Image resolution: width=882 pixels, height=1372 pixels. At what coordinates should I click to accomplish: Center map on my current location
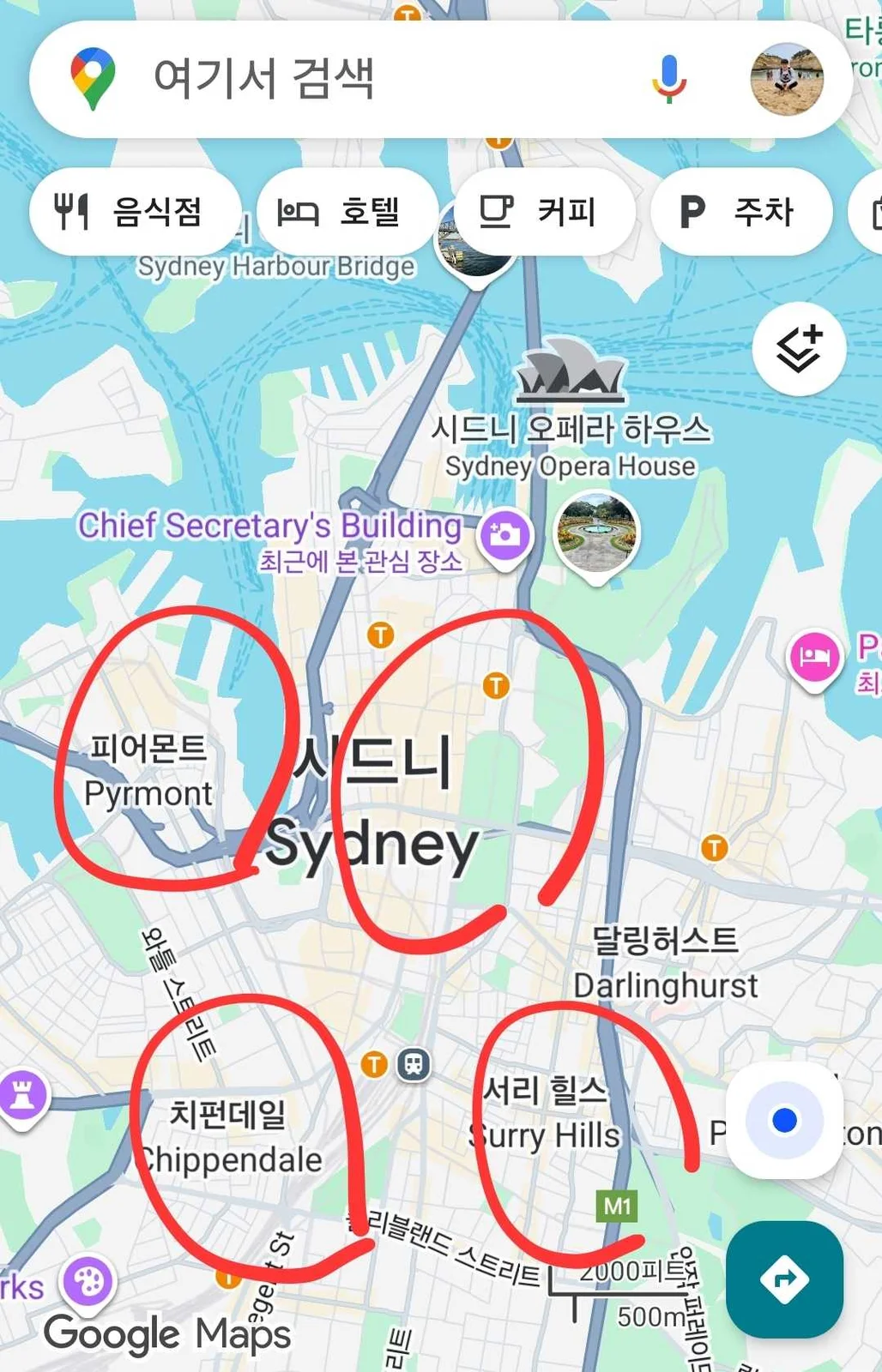point(784,1120)
